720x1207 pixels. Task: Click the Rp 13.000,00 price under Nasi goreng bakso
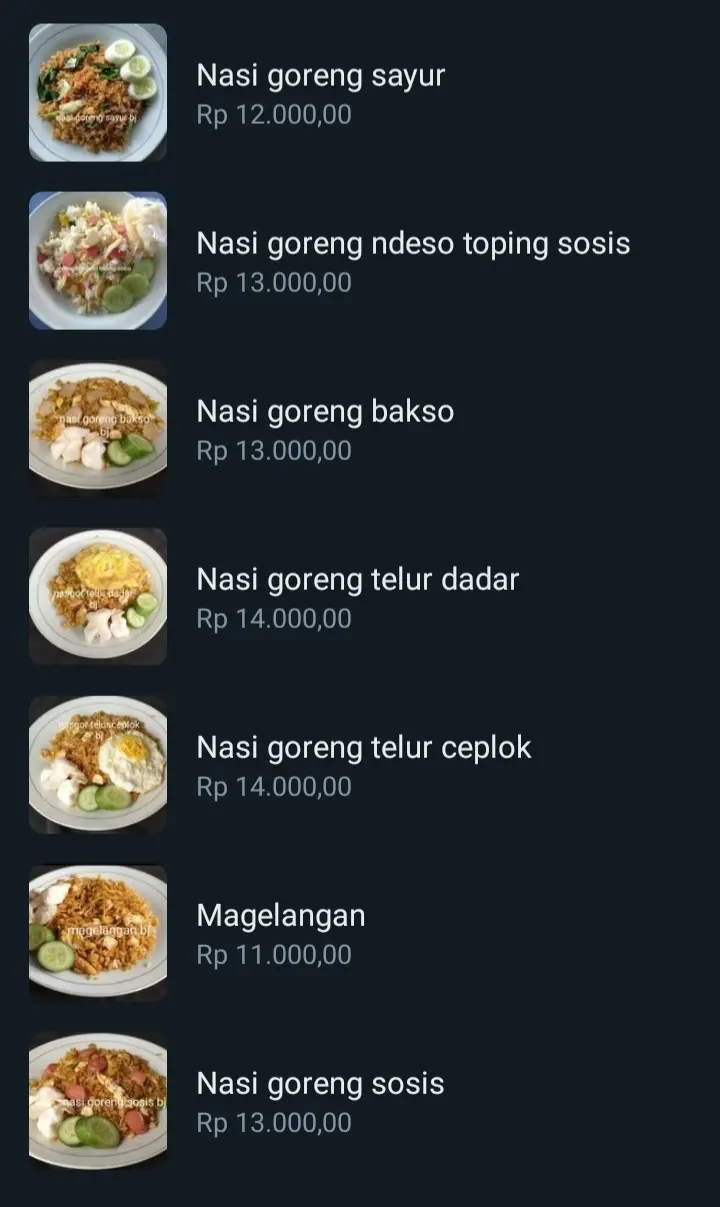(274, 450)
